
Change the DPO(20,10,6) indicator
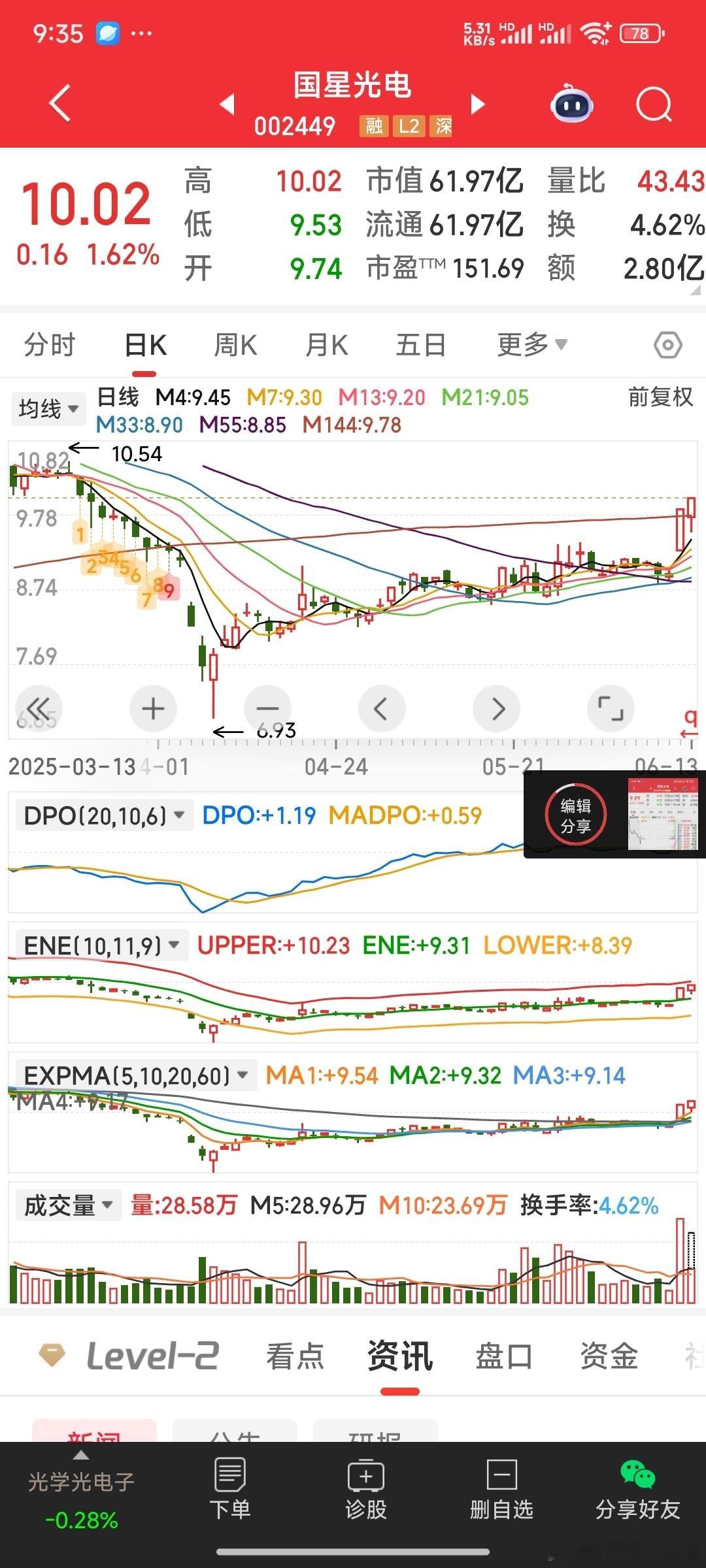[x=105, y=815]
